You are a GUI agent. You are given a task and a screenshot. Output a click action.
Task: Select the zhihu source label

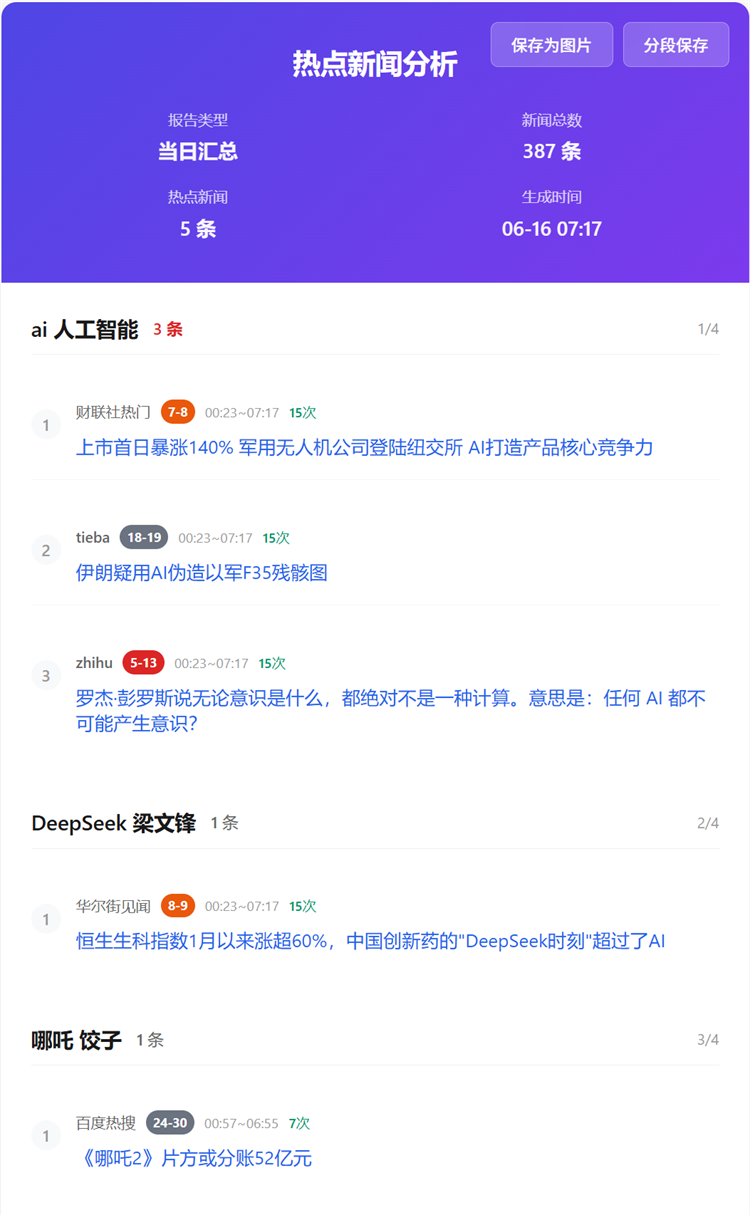tap(94, 662)
